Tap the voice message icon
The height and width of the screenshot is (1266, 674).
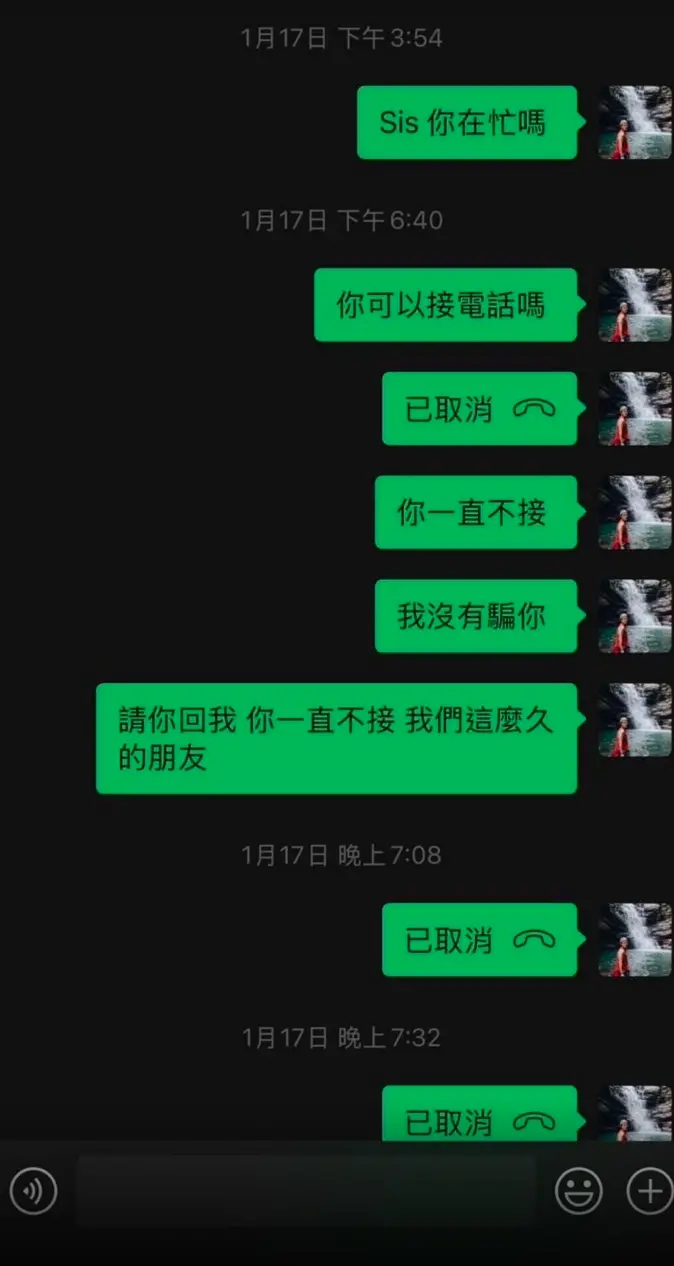click(x=34, y=1191)
